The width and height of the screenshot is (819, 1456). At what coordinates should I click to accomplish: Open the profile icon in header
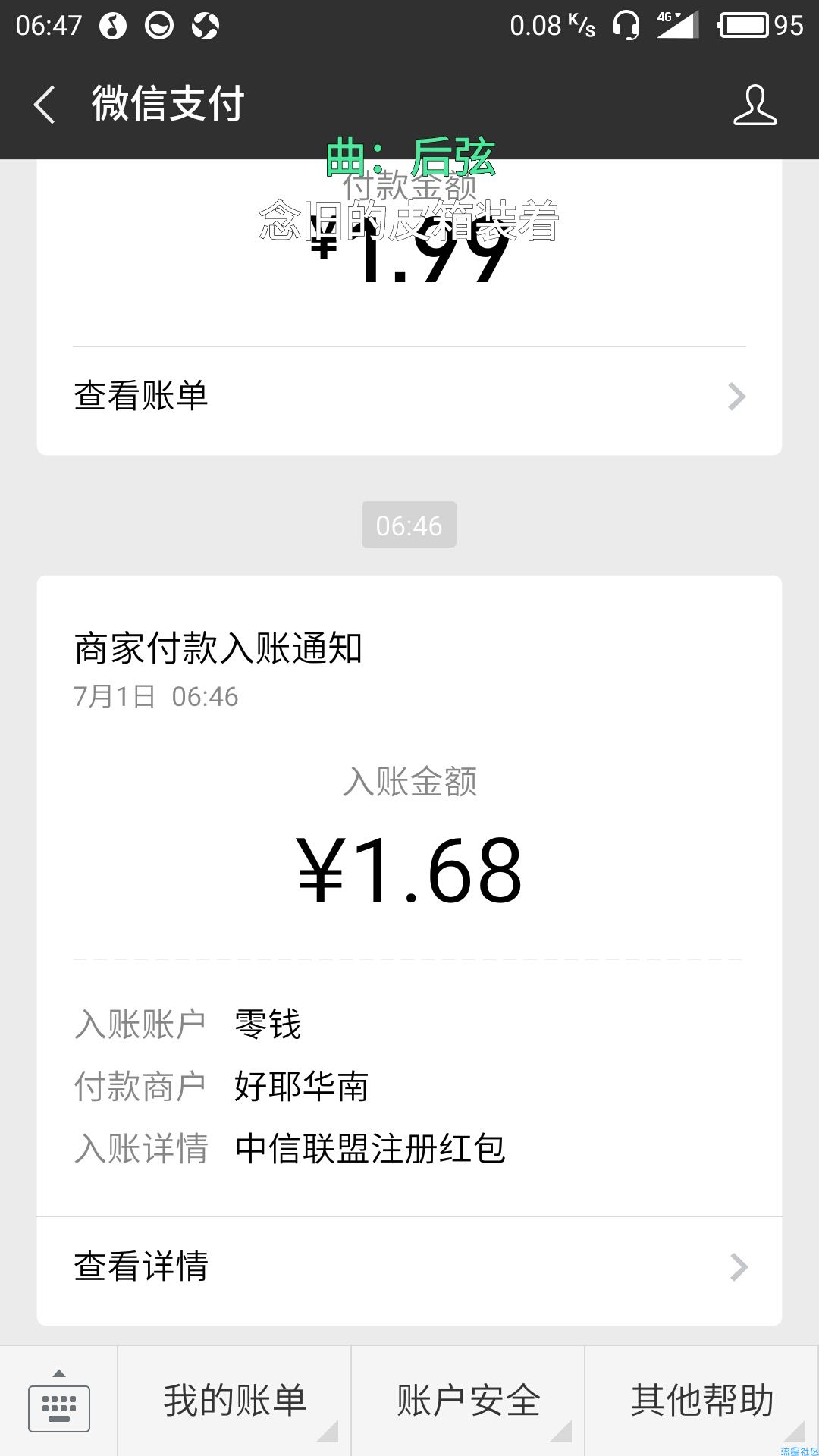[x=755, y=105]
